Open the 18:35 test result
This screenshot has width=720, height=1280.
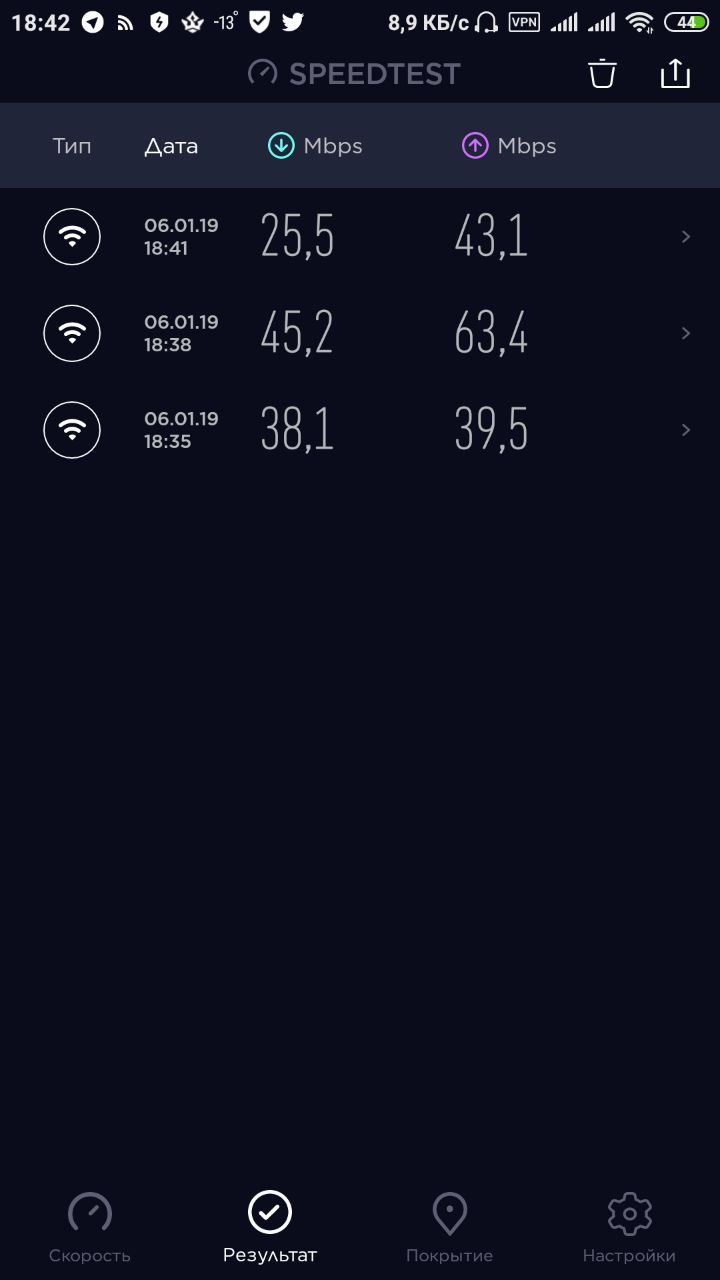click(360, 430)
